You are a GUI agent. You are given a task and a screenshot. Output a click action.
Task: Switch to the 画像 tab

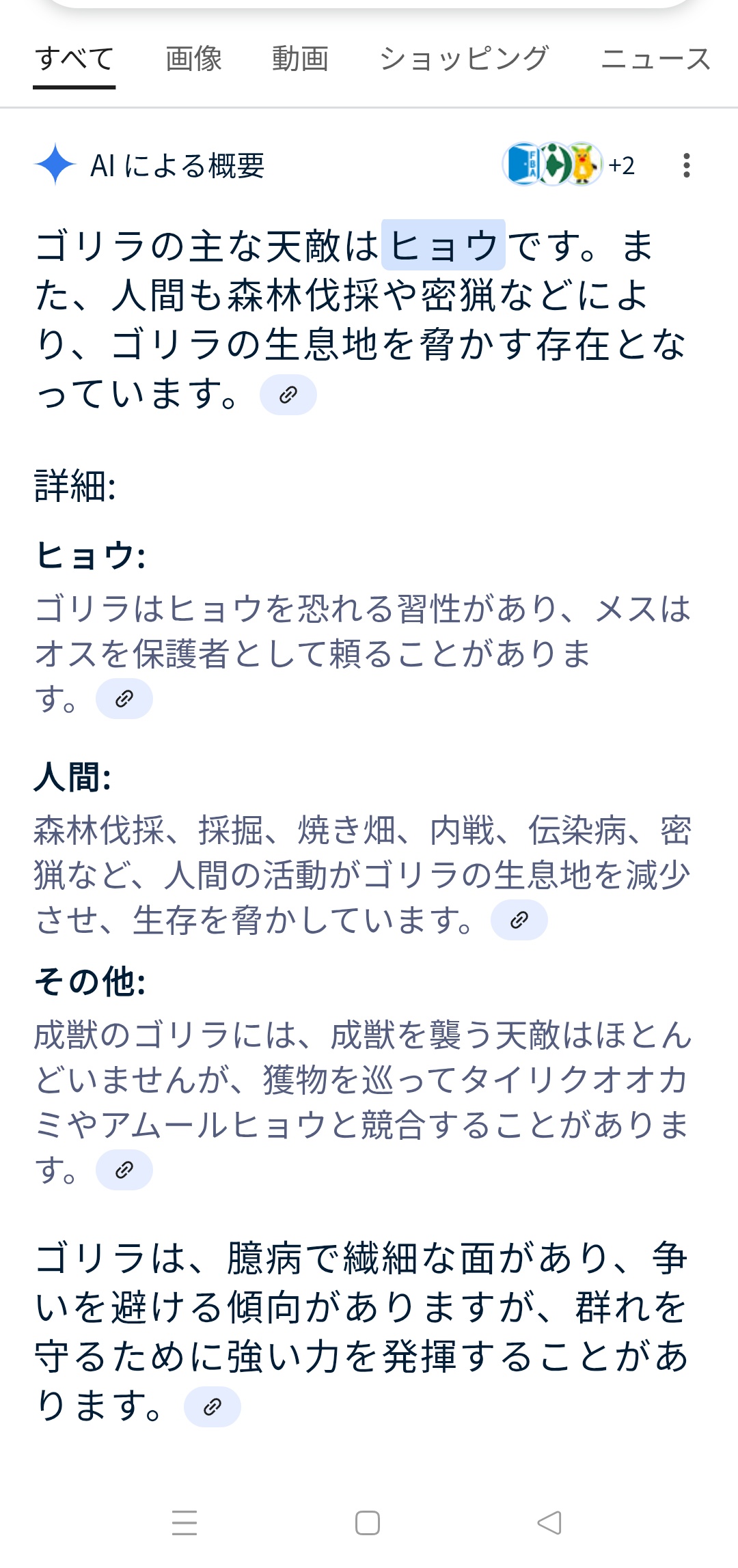coord(193,59)
